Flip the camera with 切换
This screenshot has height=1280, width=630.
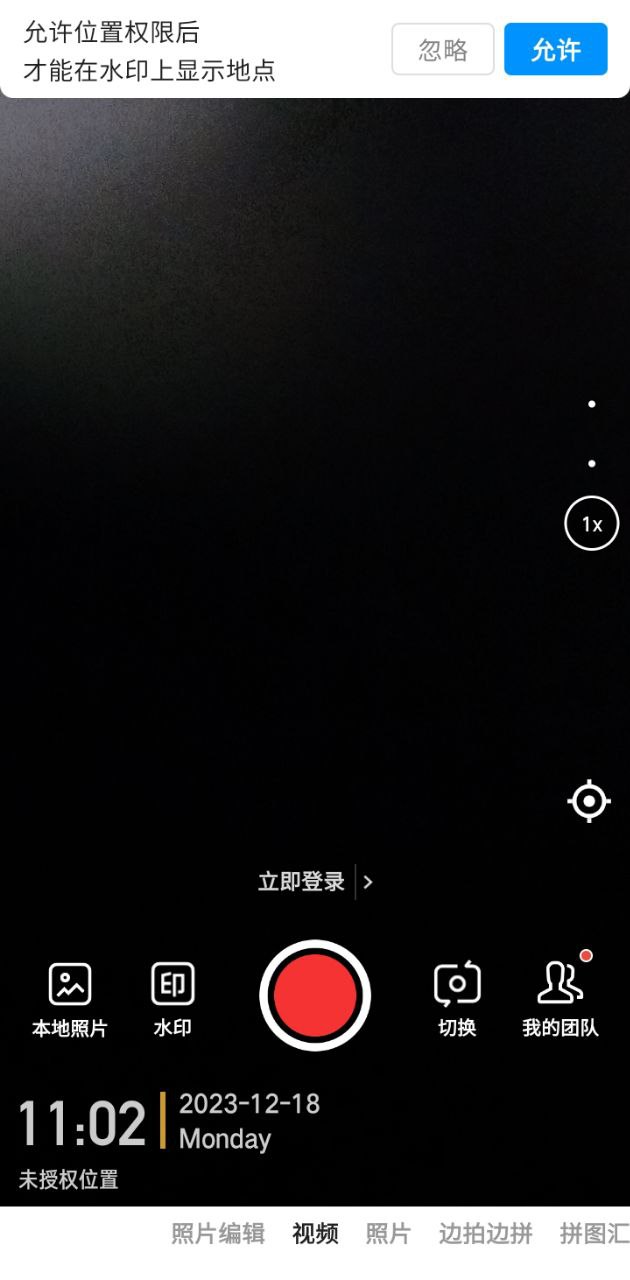tap(457, 999)
